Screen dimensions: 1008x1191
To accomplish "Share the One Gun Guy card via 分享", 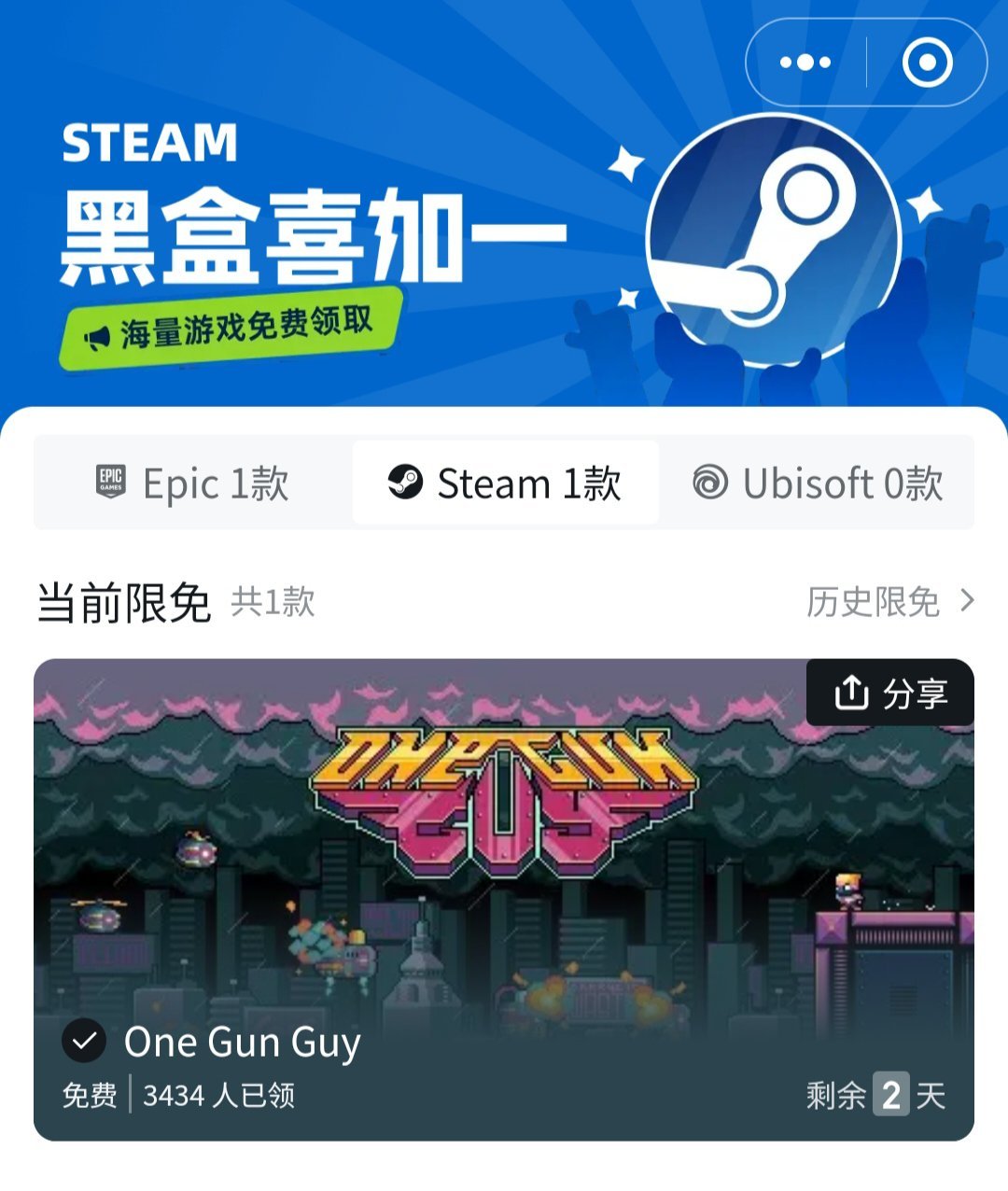I will click(x=889, y=694).
